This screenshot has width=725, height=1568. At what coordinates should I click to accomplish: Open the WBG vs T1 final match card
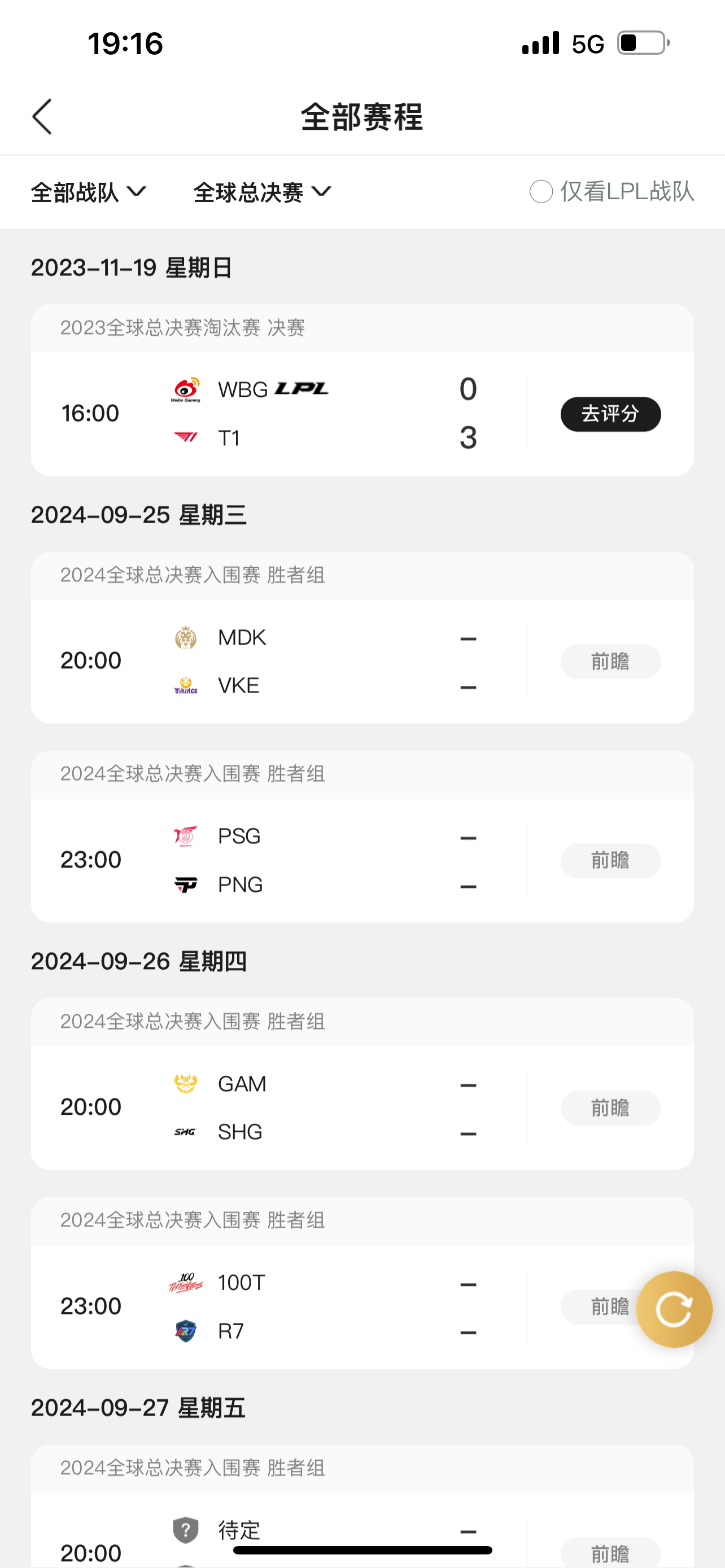[362, 390]
